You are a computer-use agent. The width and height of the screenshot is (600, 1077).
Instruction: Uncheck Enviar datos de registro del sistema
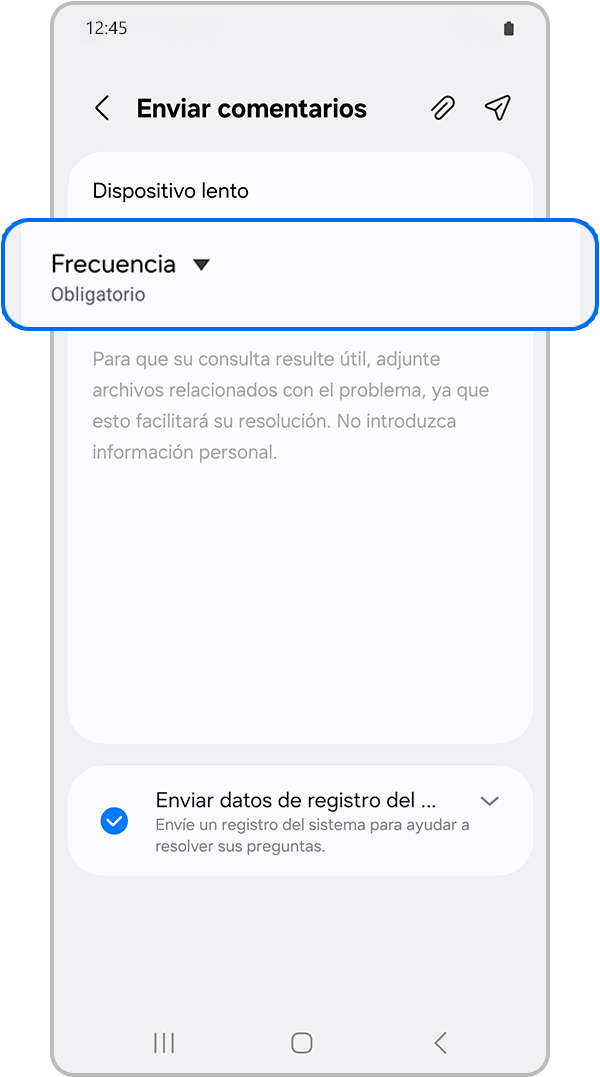[115, 821]
